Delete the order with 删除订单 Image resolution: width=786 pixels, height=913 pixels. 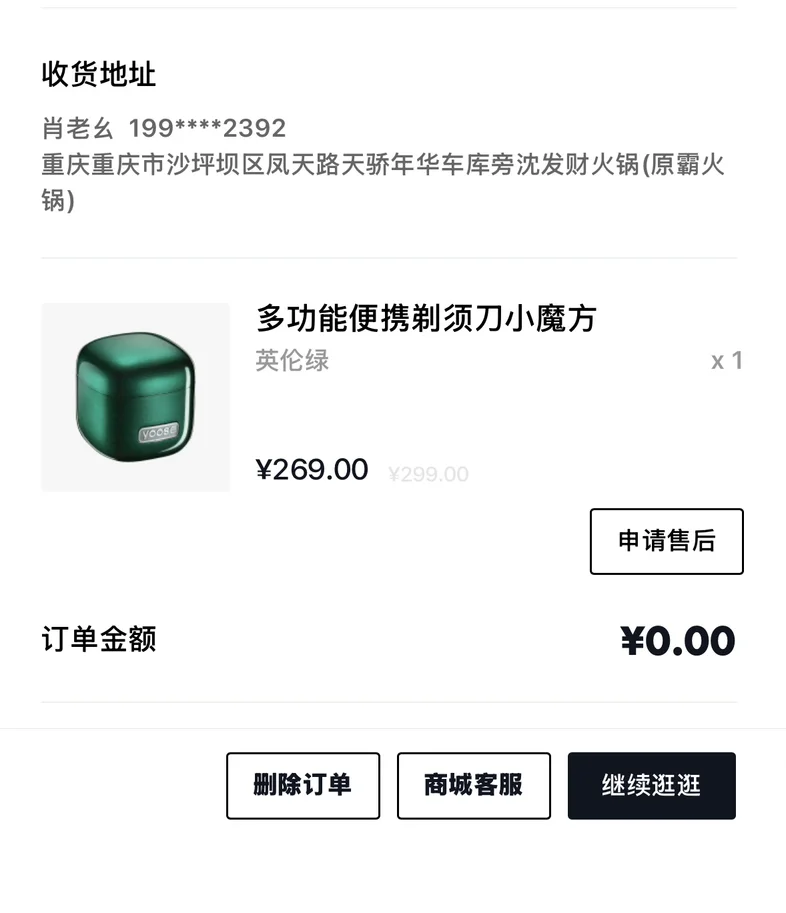click(303, 785)
